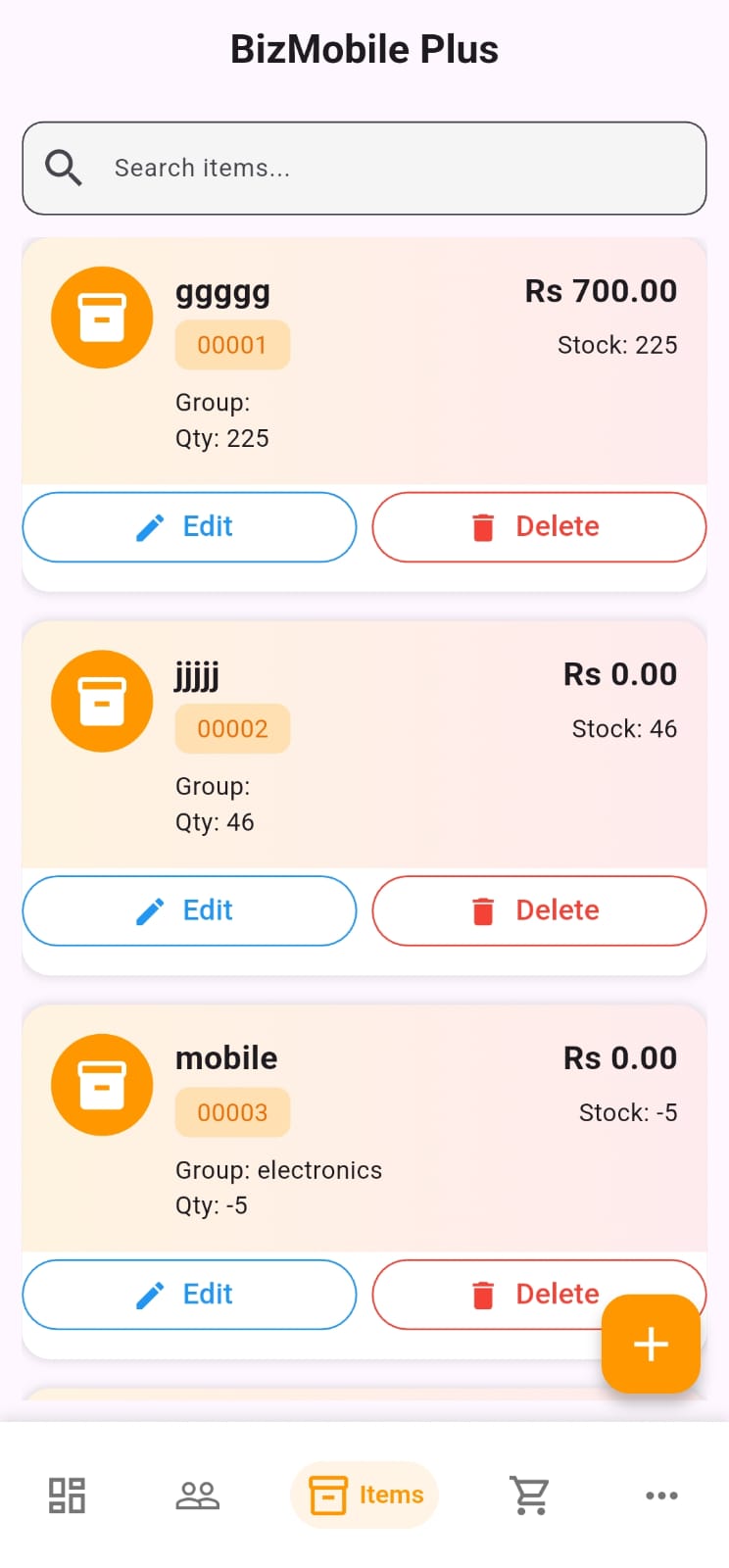Edit the mobile item
This screenshot has height=1568, width=729.
(x=189, y=1295)
